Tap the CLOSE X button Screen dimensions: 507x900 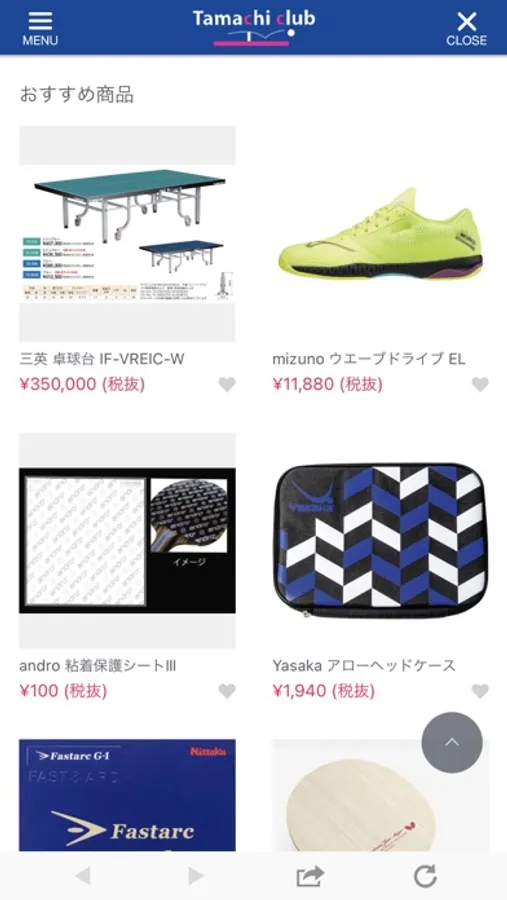pyautogui.click(x=466, y=29)
